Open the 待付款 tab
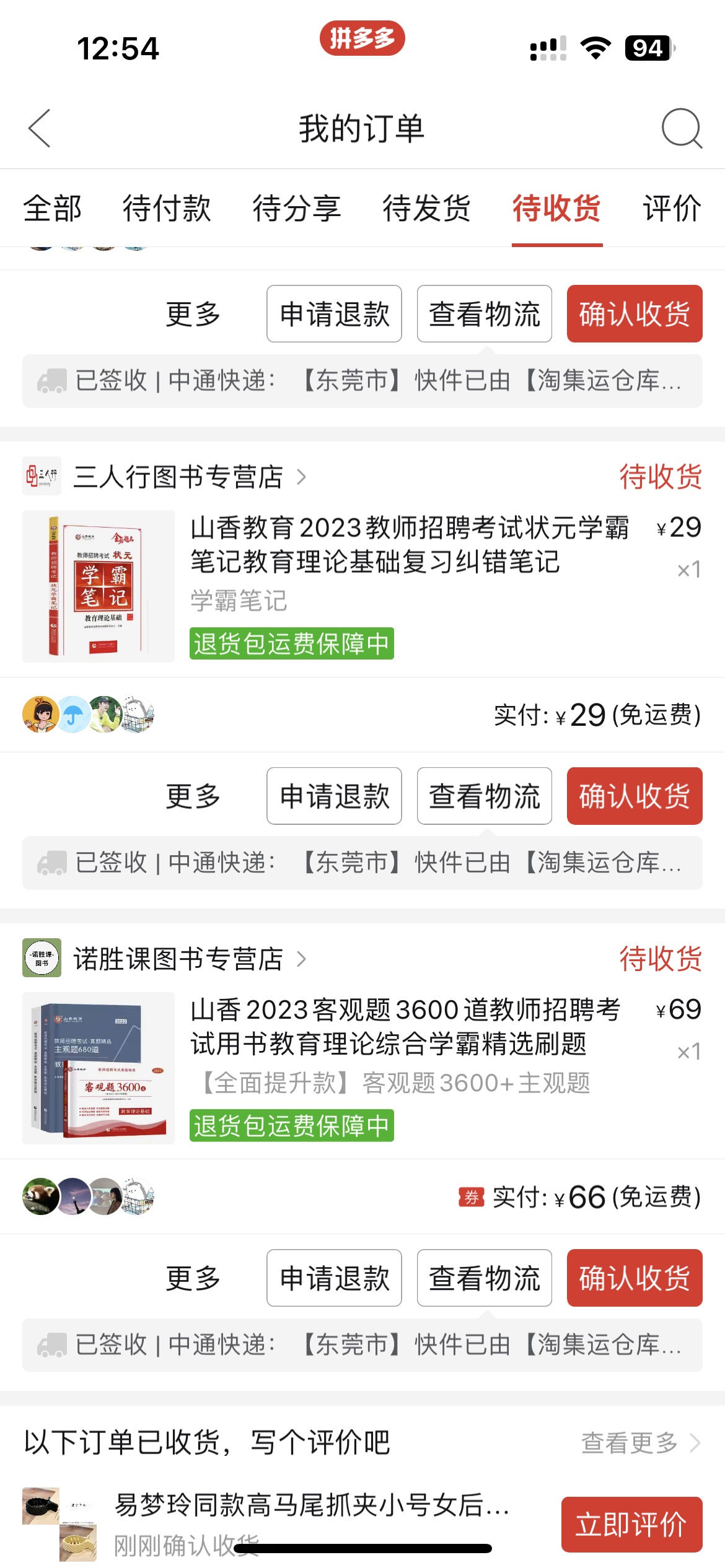Screen dimensions: 725x1568 167,209
